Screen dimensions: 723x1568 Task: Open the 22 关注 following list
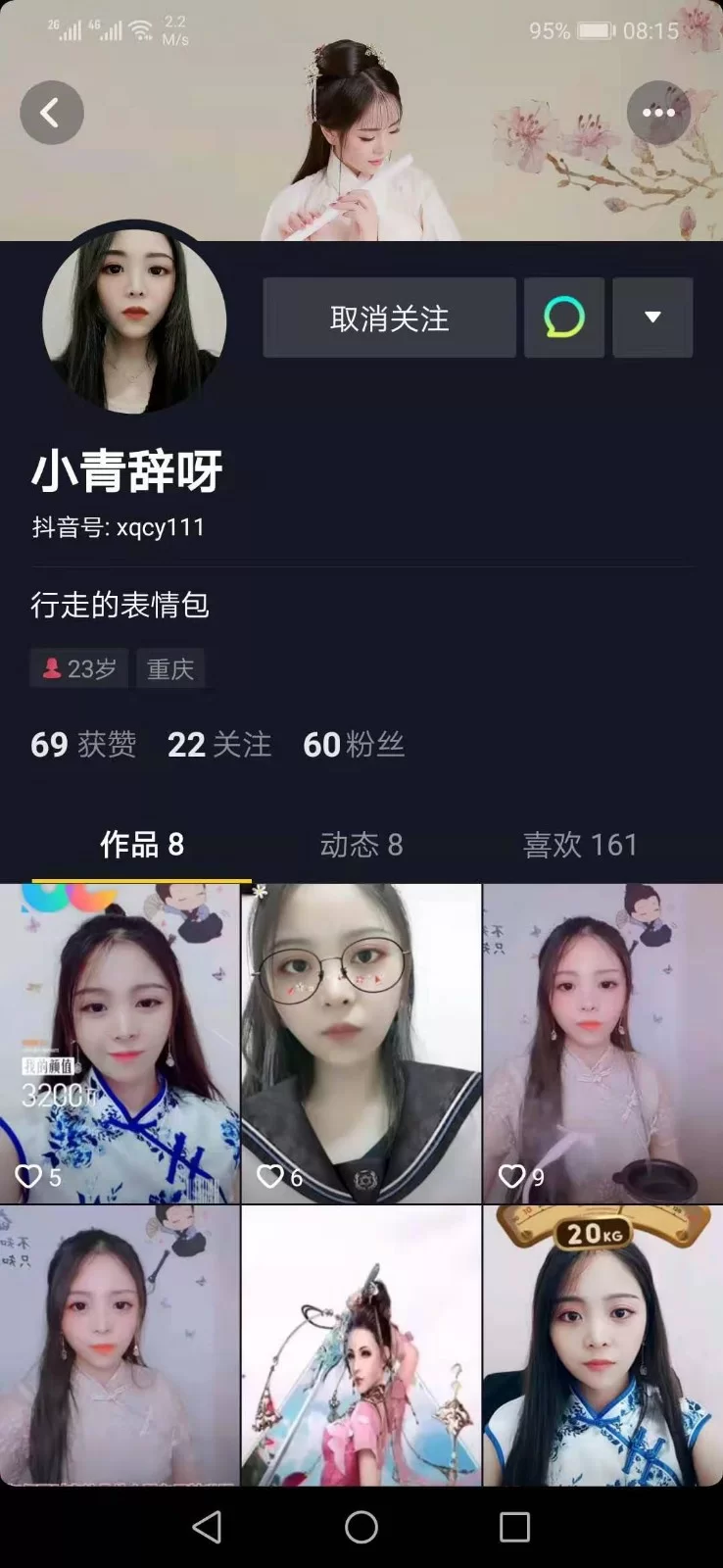[x=219, y=745]
